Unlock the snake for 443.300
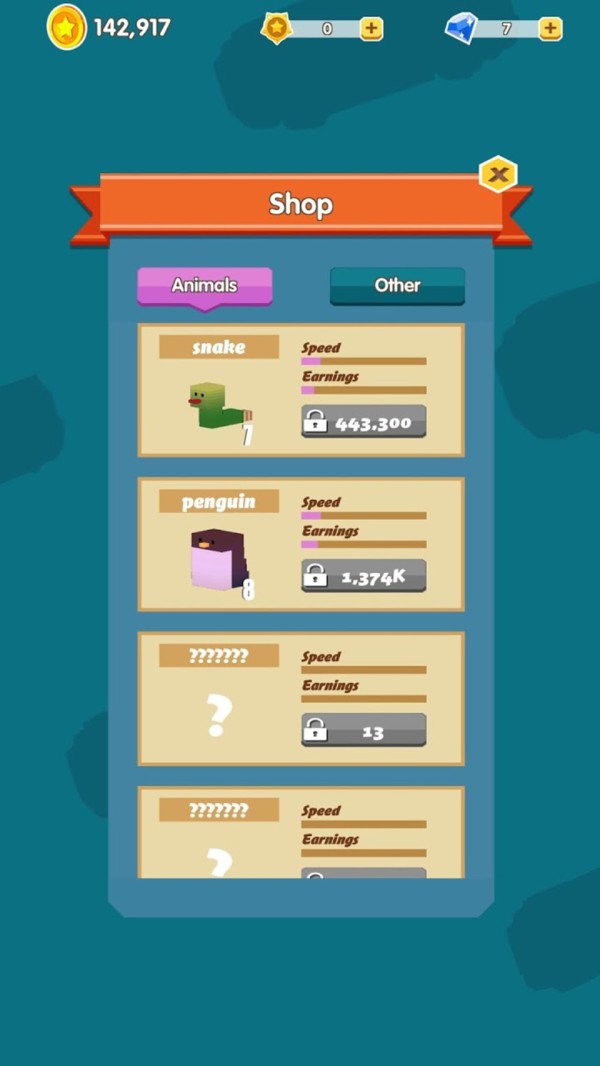Screen dimensions: 600x1066 (363, 422)
